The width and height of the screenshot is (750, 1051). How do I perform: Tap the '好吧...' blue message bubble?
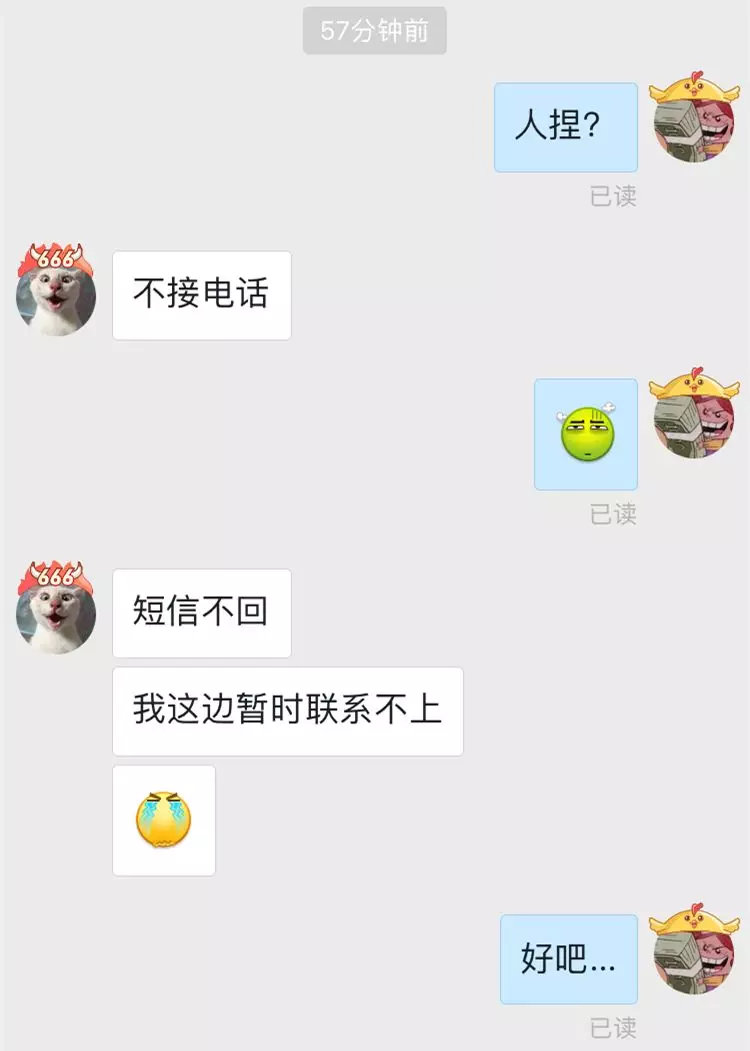point(568,958)
